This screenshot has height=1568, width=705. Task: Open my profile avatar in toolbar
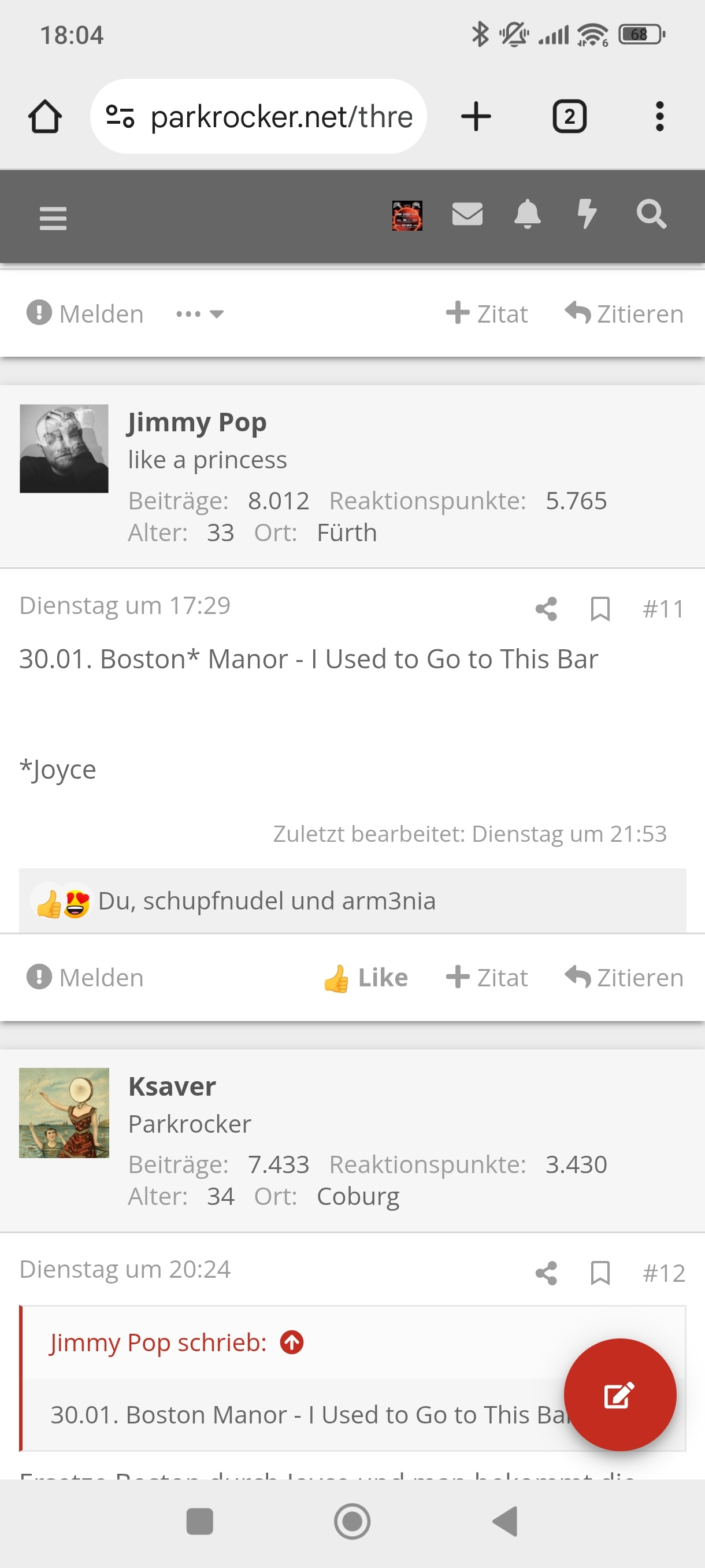pos(407,216)
